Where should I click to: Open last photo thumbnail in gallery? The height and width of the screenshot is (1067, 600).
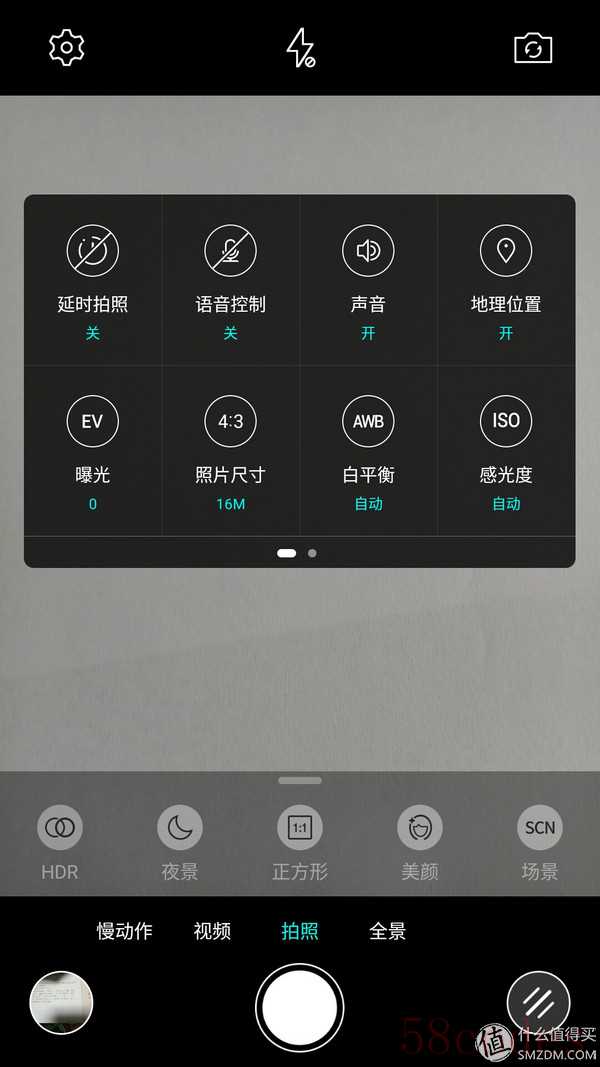click(61, 1003)
